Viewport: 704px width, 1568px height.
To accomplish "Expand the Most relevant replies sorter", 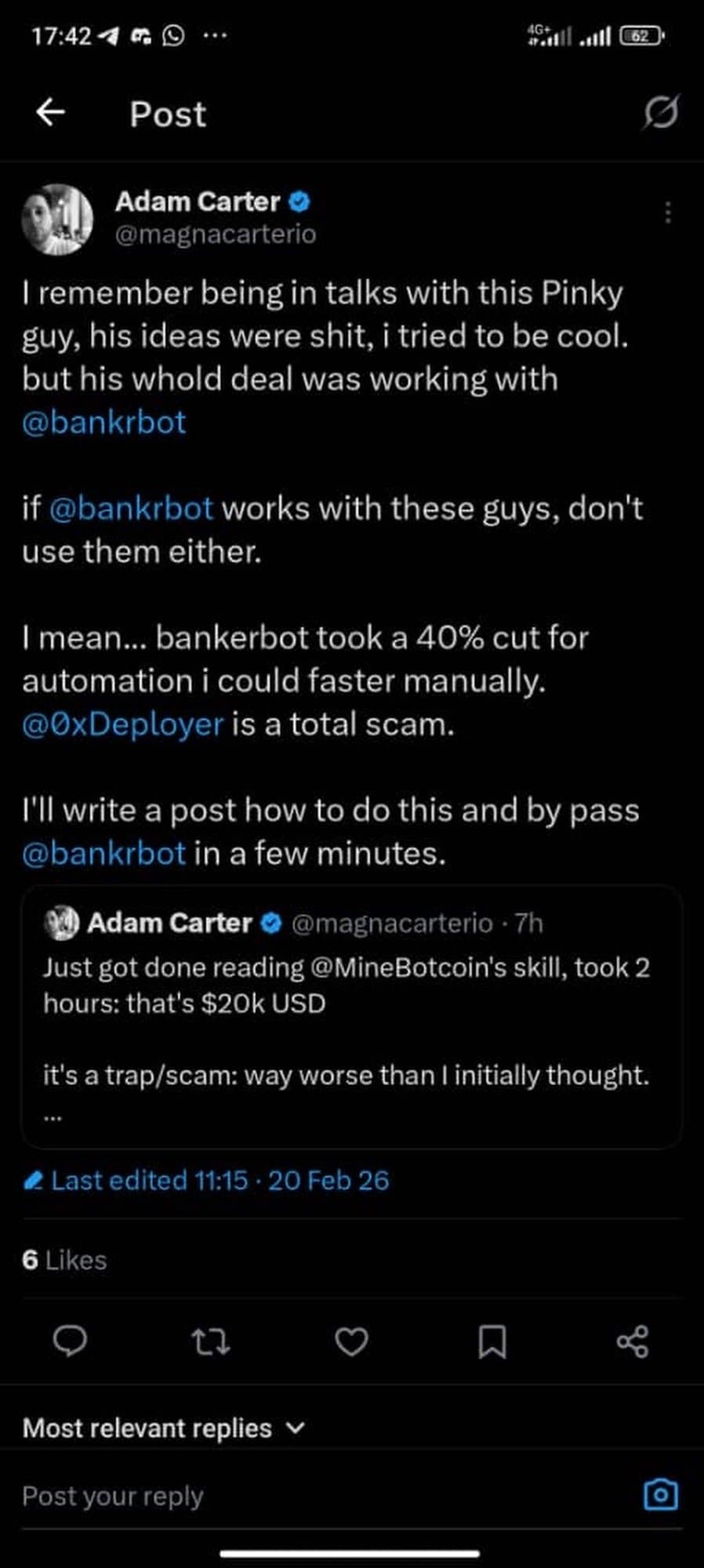I will (163, 1428).
